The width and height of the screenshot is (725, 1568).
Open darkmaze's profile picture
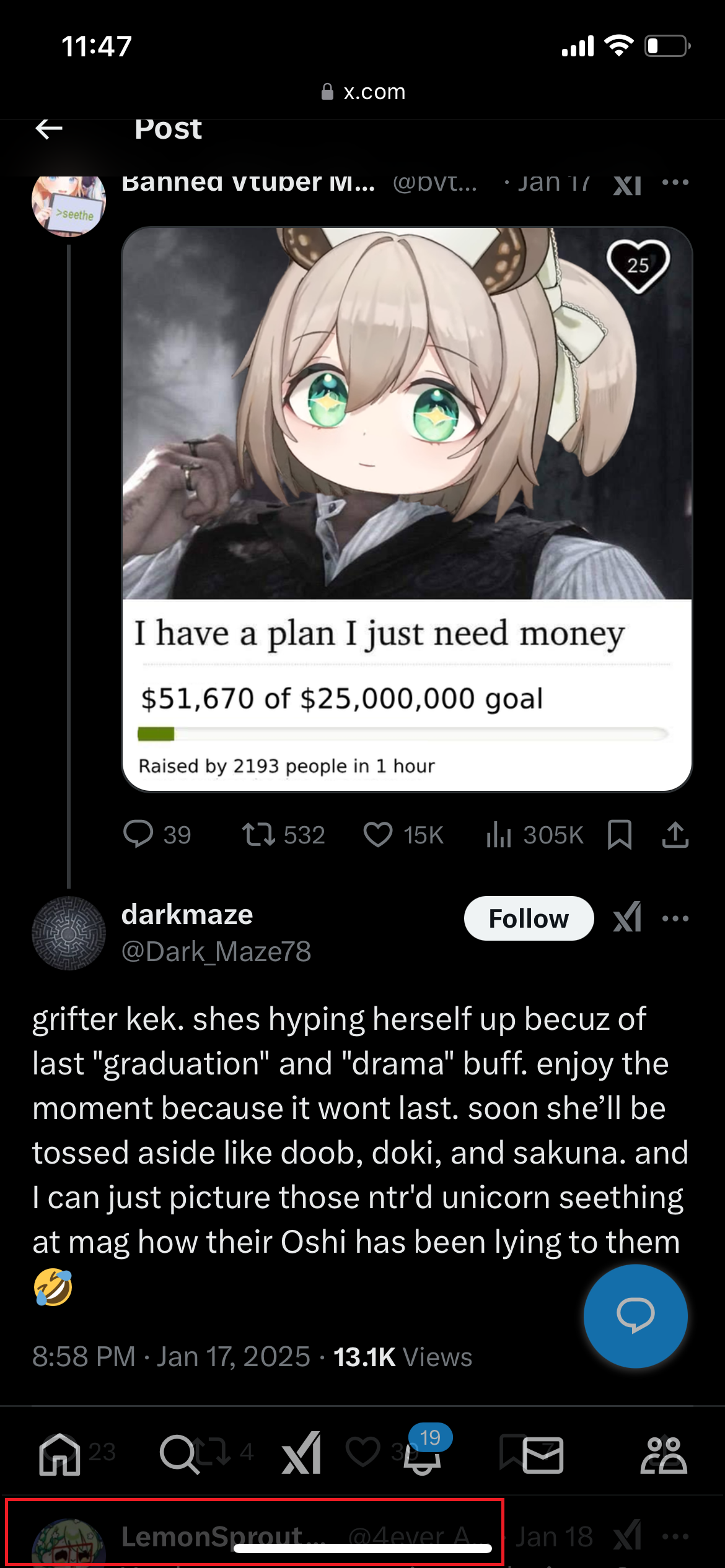tap(69, 933)
